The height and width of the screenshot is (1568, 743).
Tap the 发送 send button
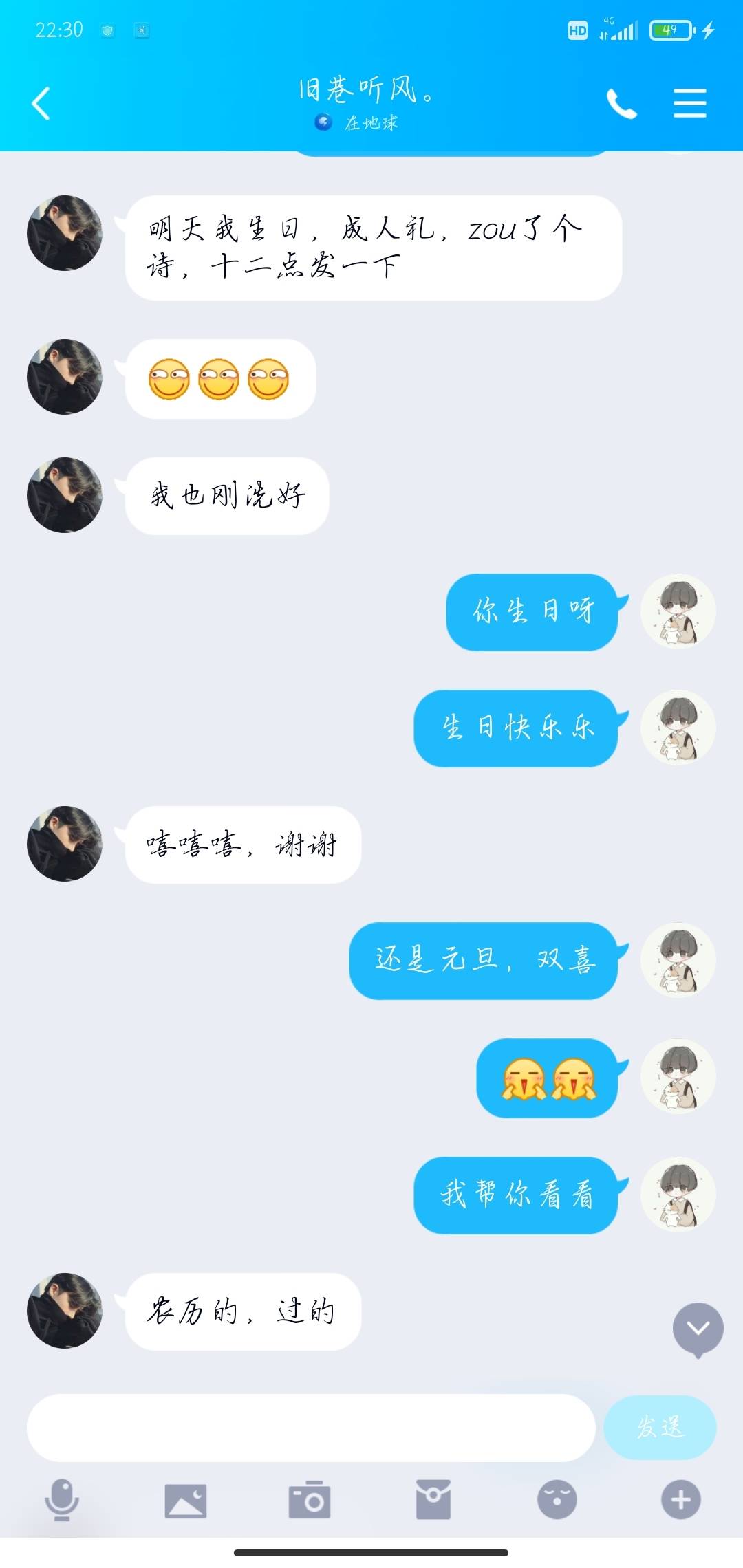point(659,1428)
